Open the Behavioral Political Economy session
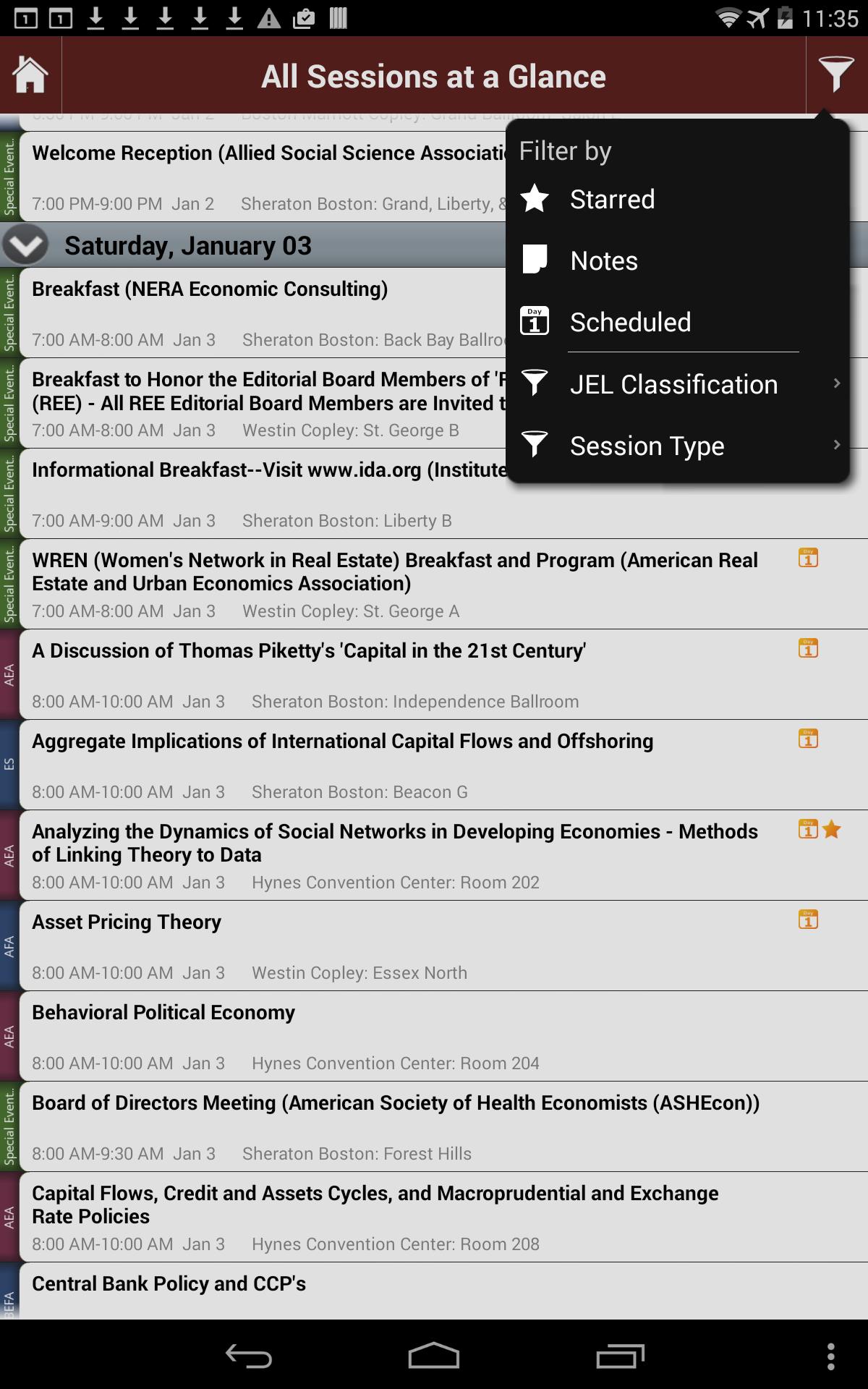Image resolution: width=868 pixels, height=1389 pixels. (x=289, y=1036)
